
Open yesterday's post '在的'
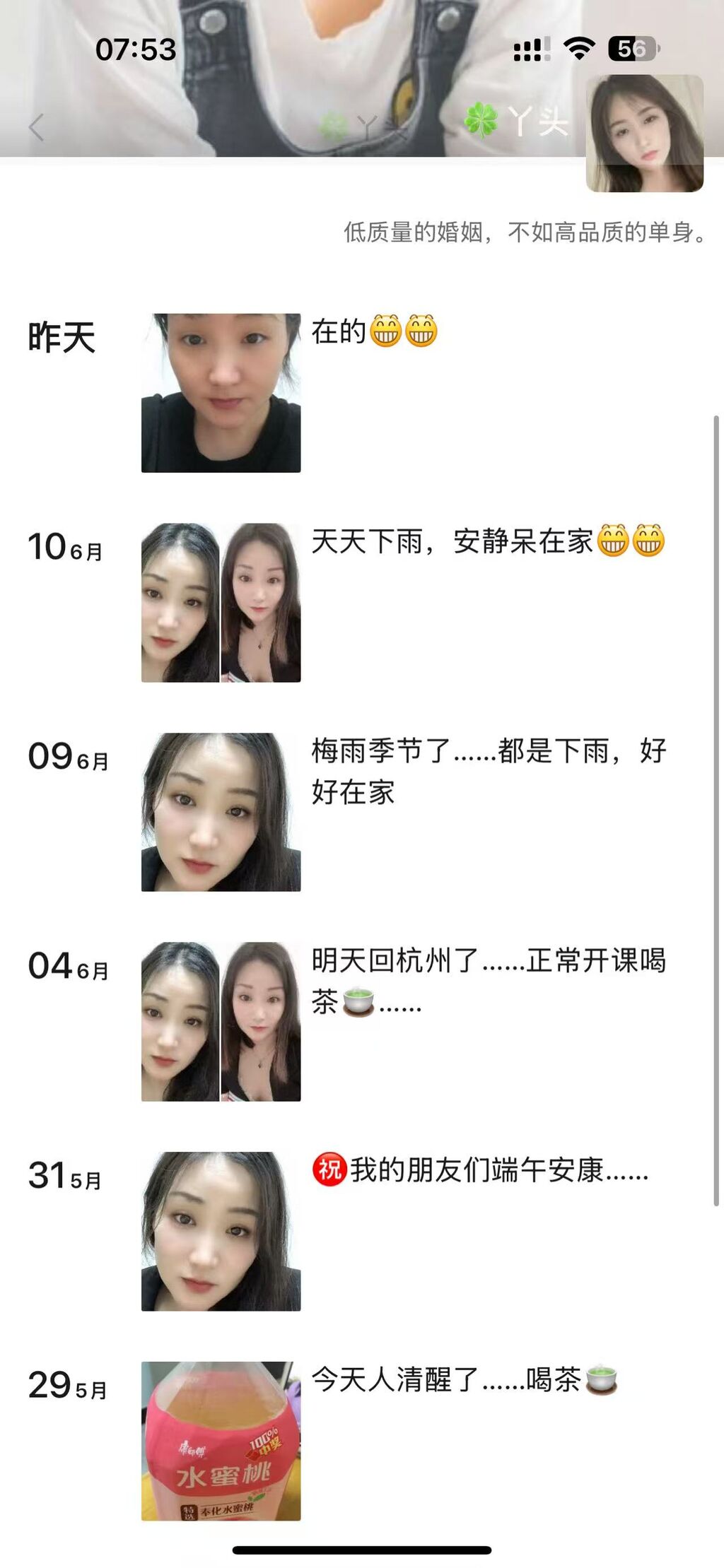coord(221,393)
